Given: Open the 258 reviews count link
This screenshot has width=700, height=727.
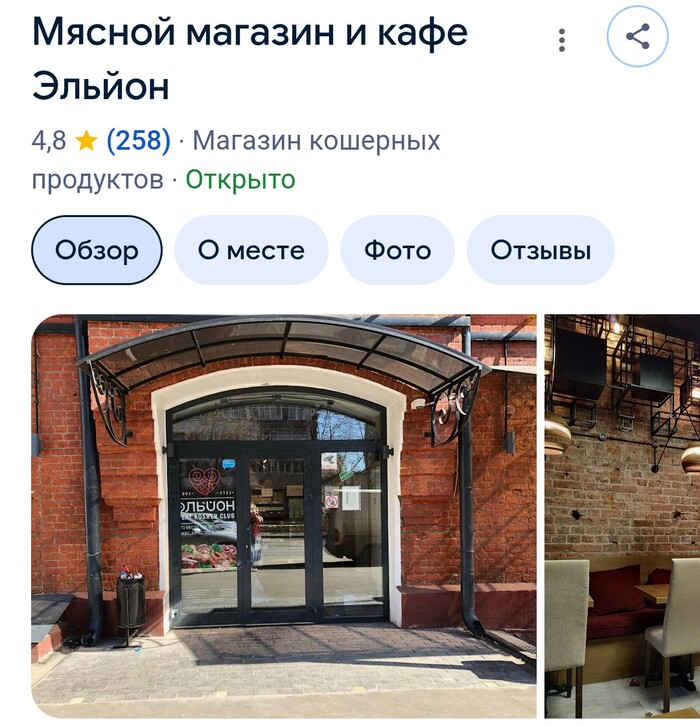Looking at the screenshot, I should [138, 140].
